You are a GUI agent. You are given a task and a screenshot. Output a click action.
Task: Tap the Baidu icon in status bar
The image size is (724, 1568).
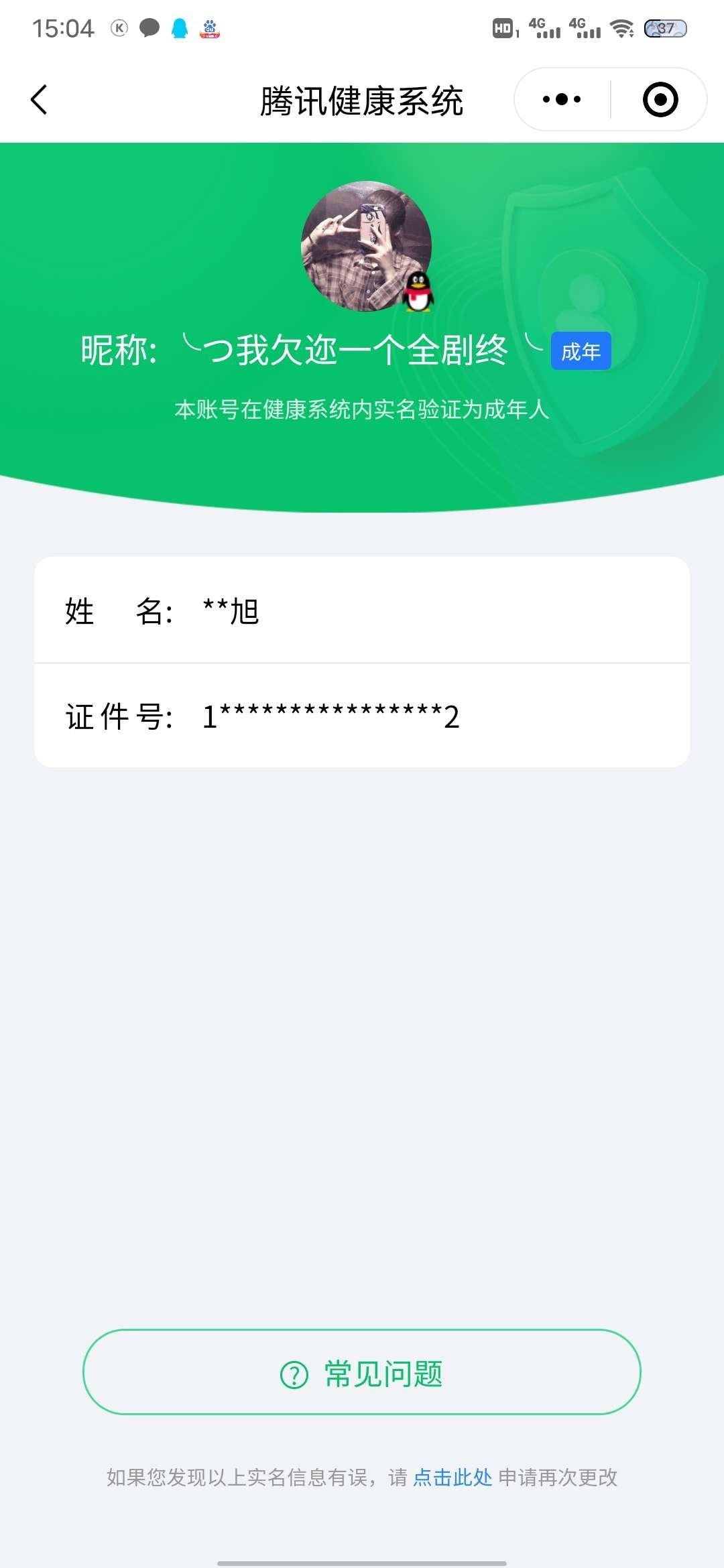pyautogui.click(x=209, y=28)
